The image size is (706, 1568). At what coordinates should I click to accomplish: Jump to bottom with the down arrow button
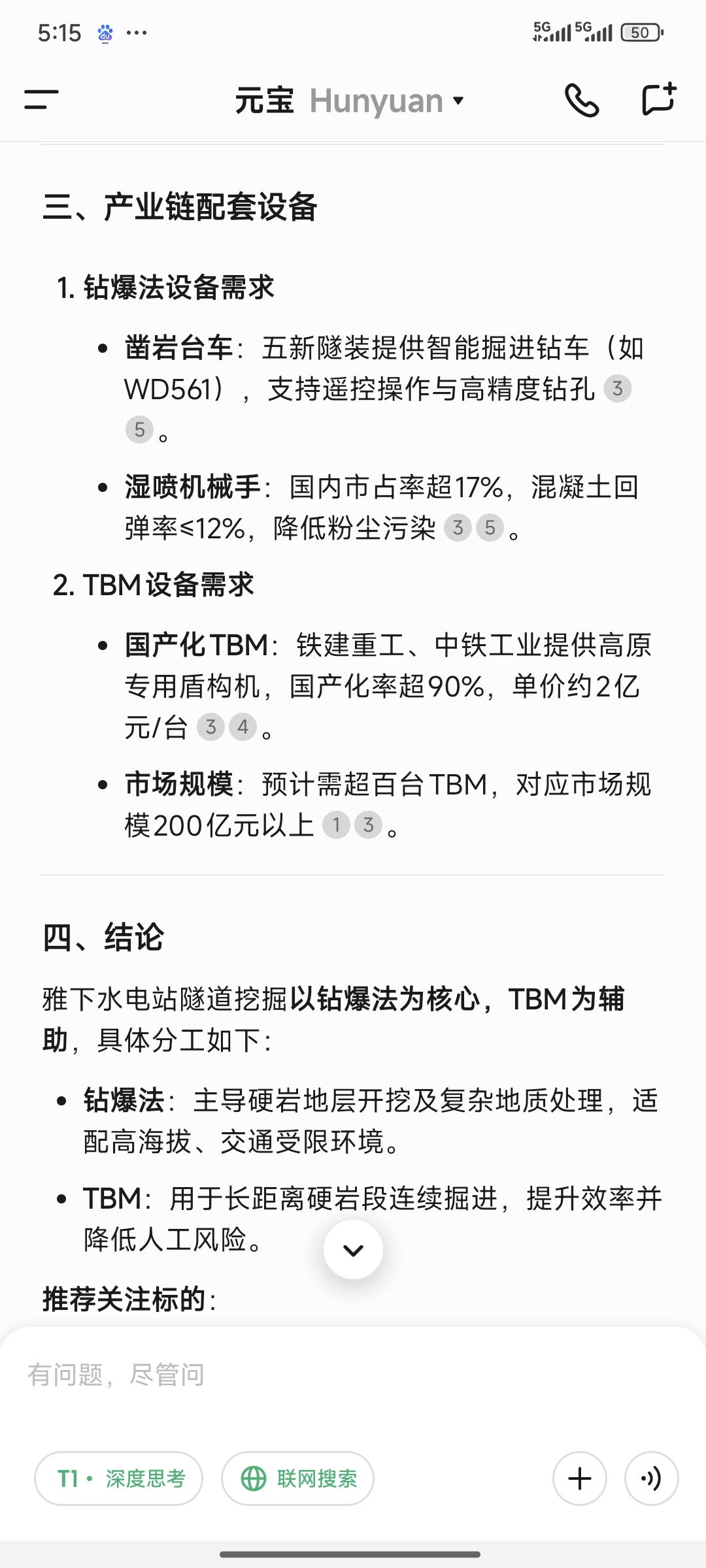353,1250
